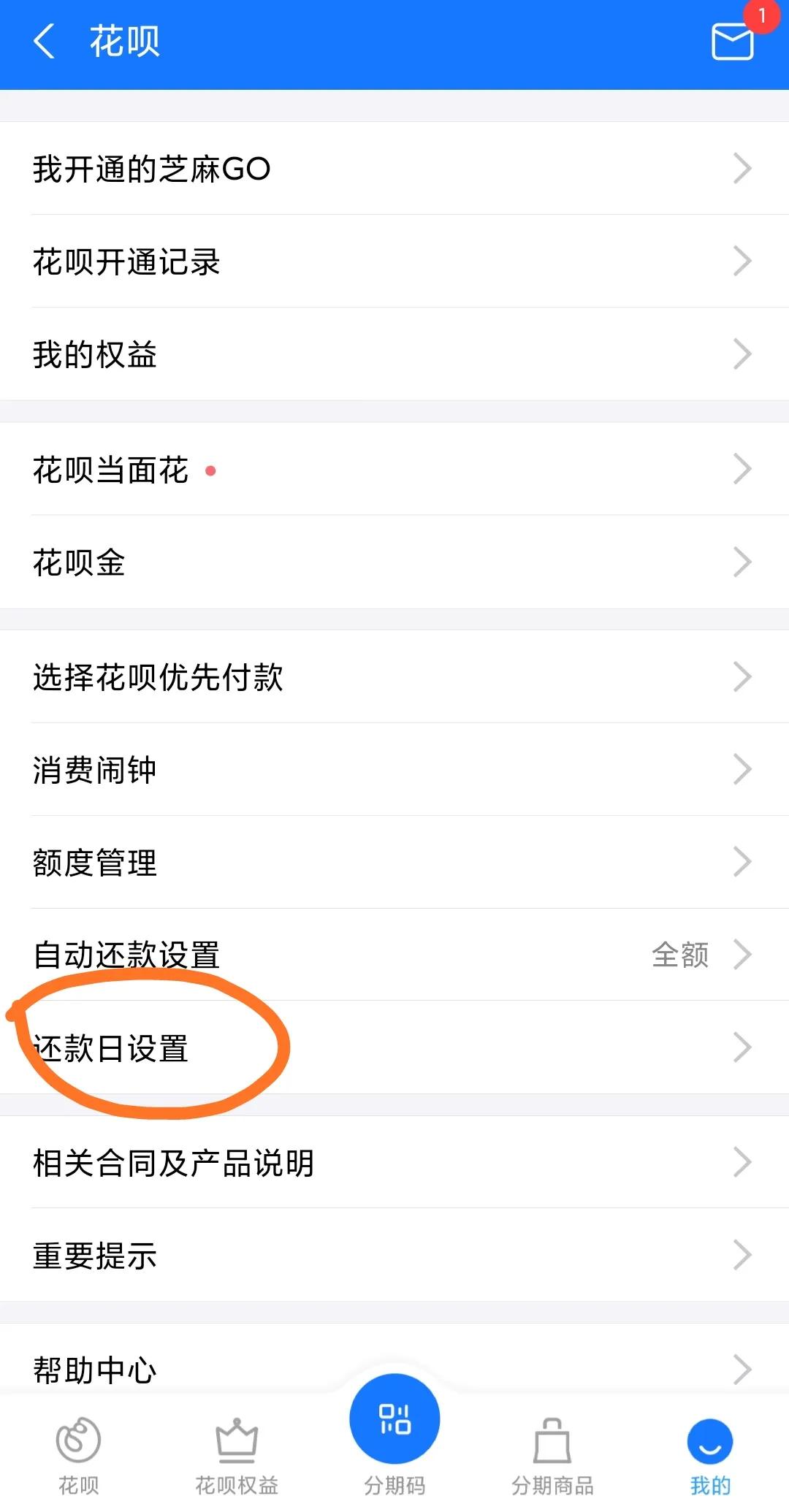Open 花呗当面花
789x1512 pixels.
pyautogui.click(x=394, y=470)
